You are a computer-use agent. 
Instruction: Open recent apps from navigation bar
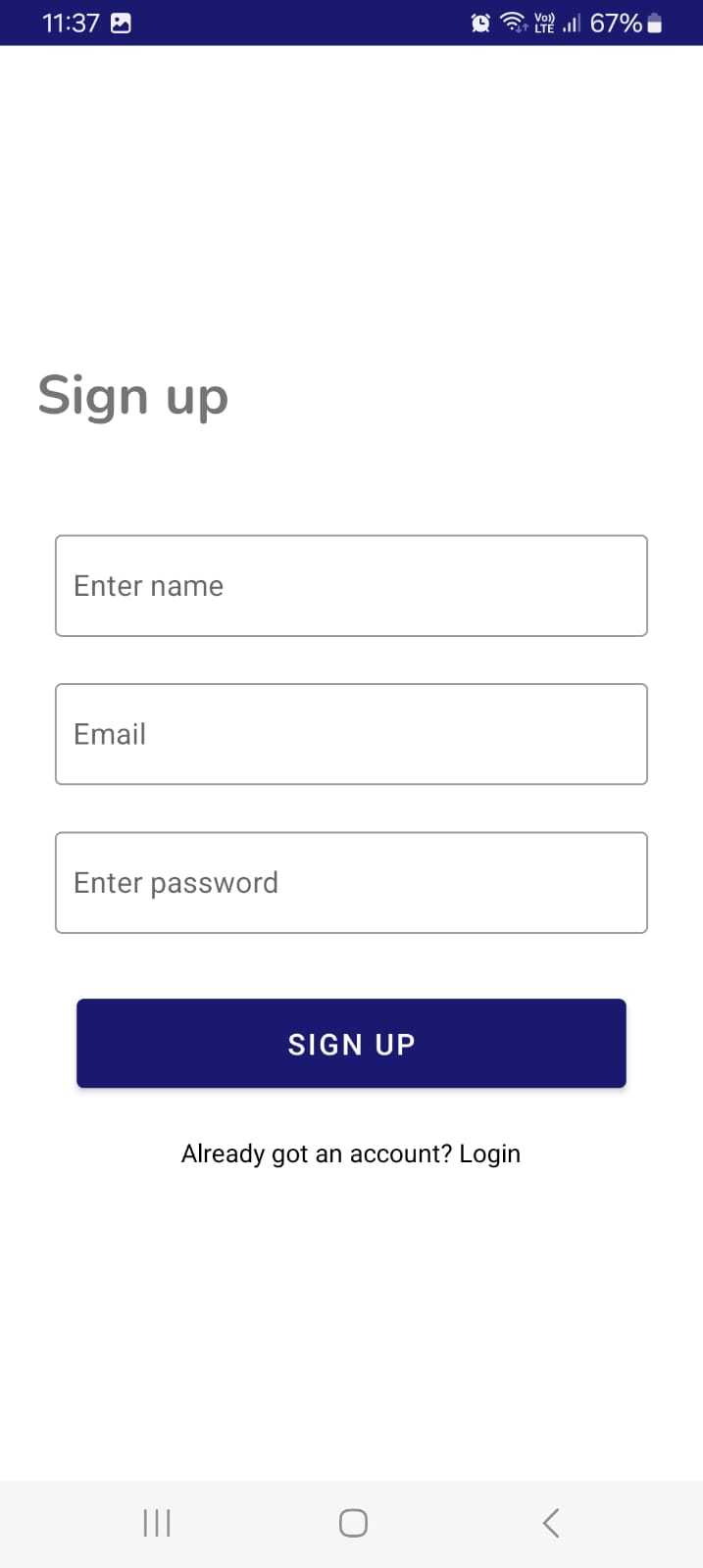(157, 1523)
